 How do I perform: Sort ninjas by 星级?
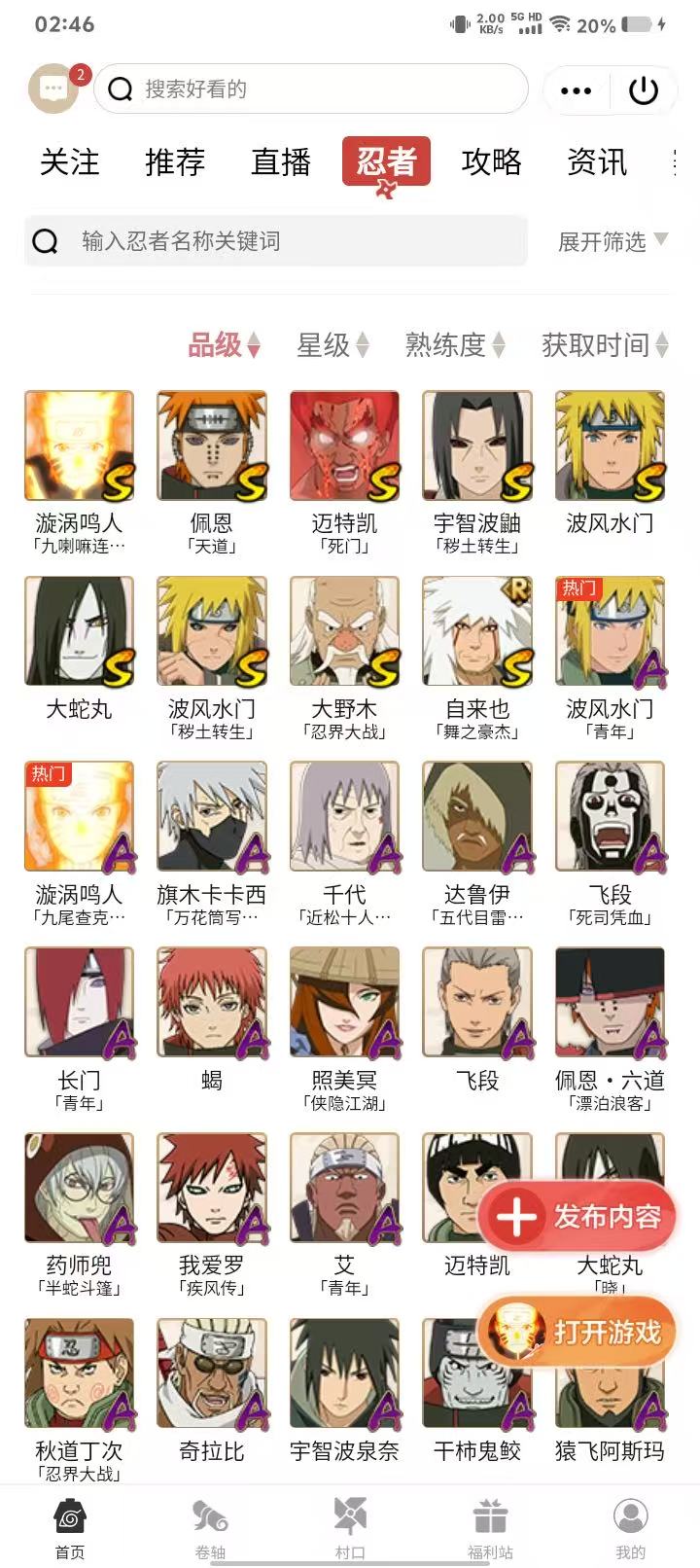click(332, 344)
